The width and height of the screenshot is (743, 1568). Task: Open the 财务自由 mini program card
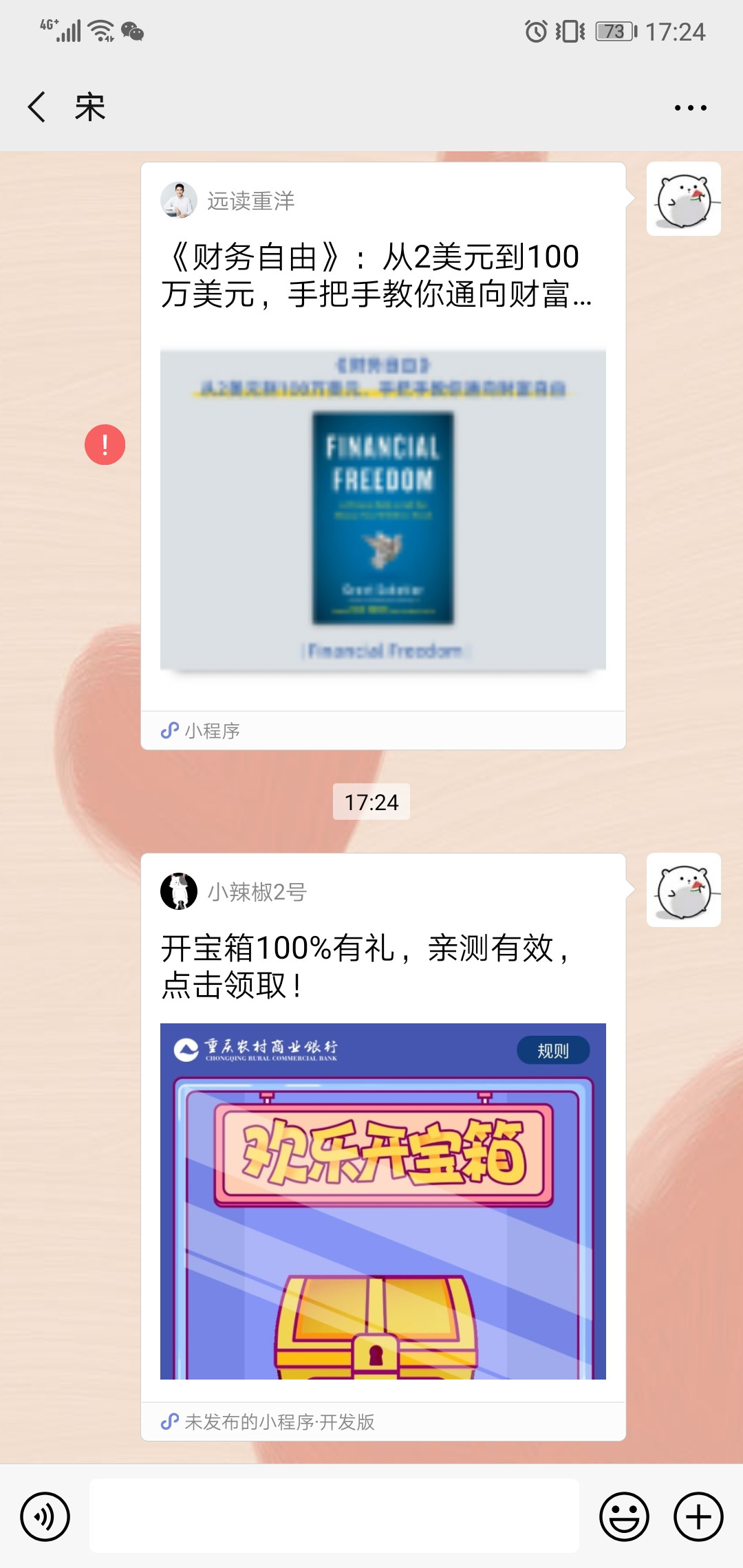[383, 455]
